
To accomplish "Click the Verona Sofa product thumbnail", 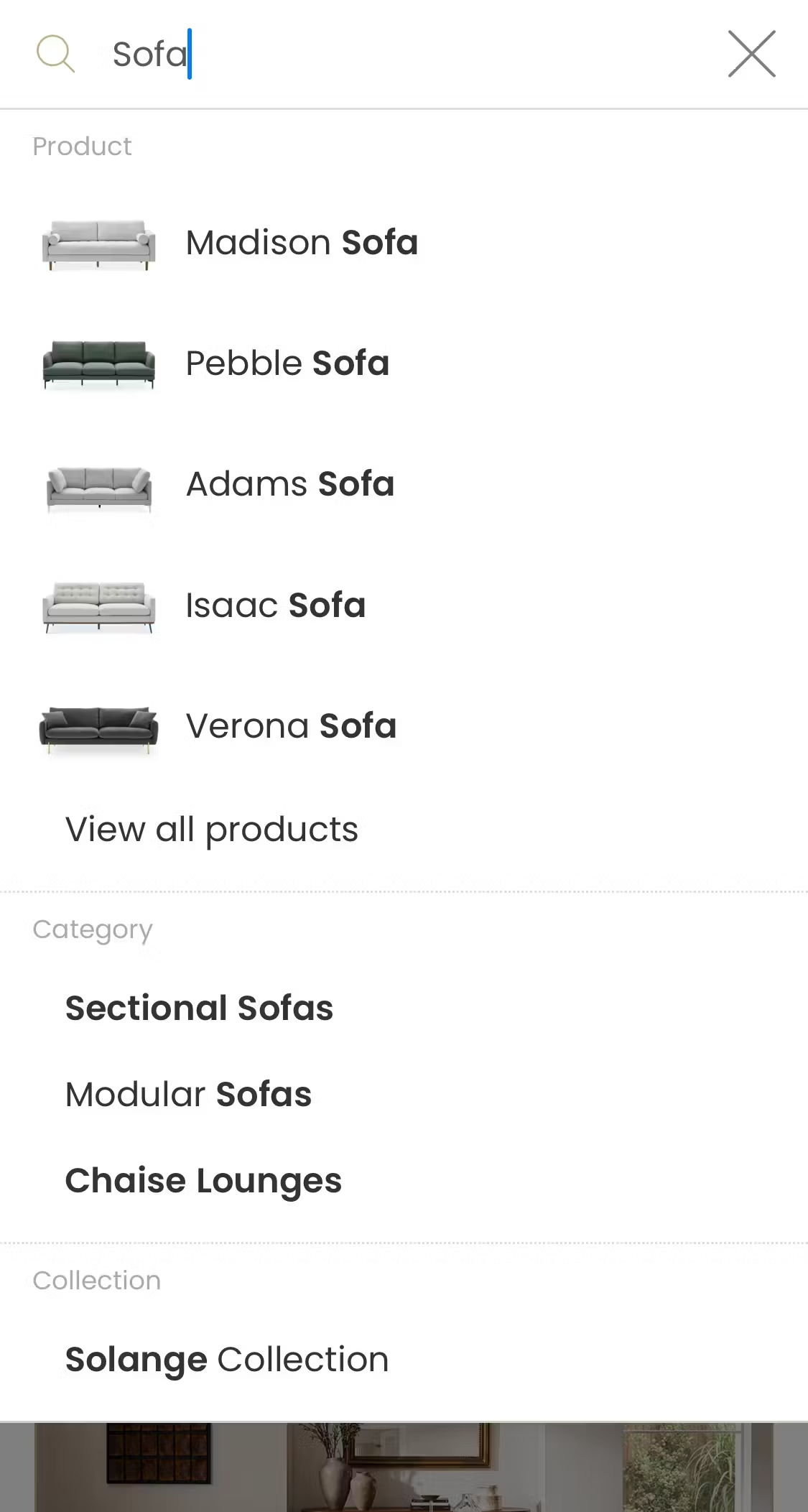I will pyautogui.click(x=98, y=726).
